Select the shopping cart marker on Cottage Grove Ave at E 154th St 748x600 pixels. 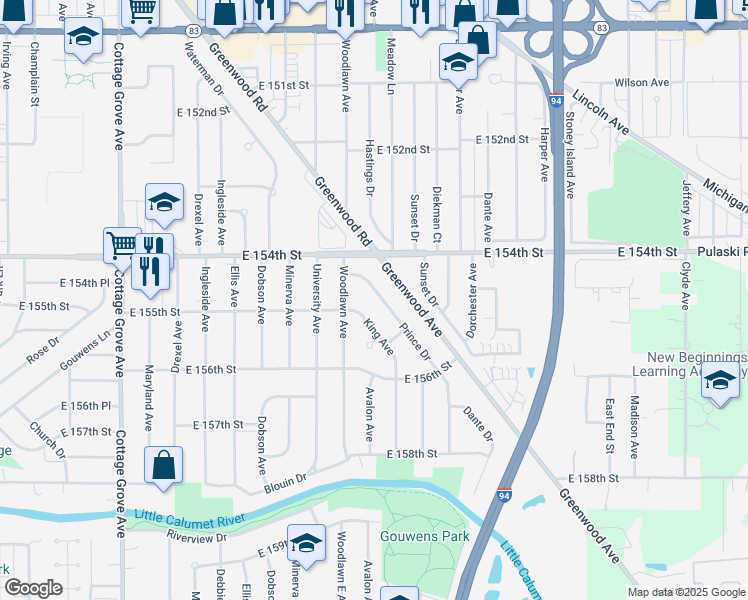122,243
